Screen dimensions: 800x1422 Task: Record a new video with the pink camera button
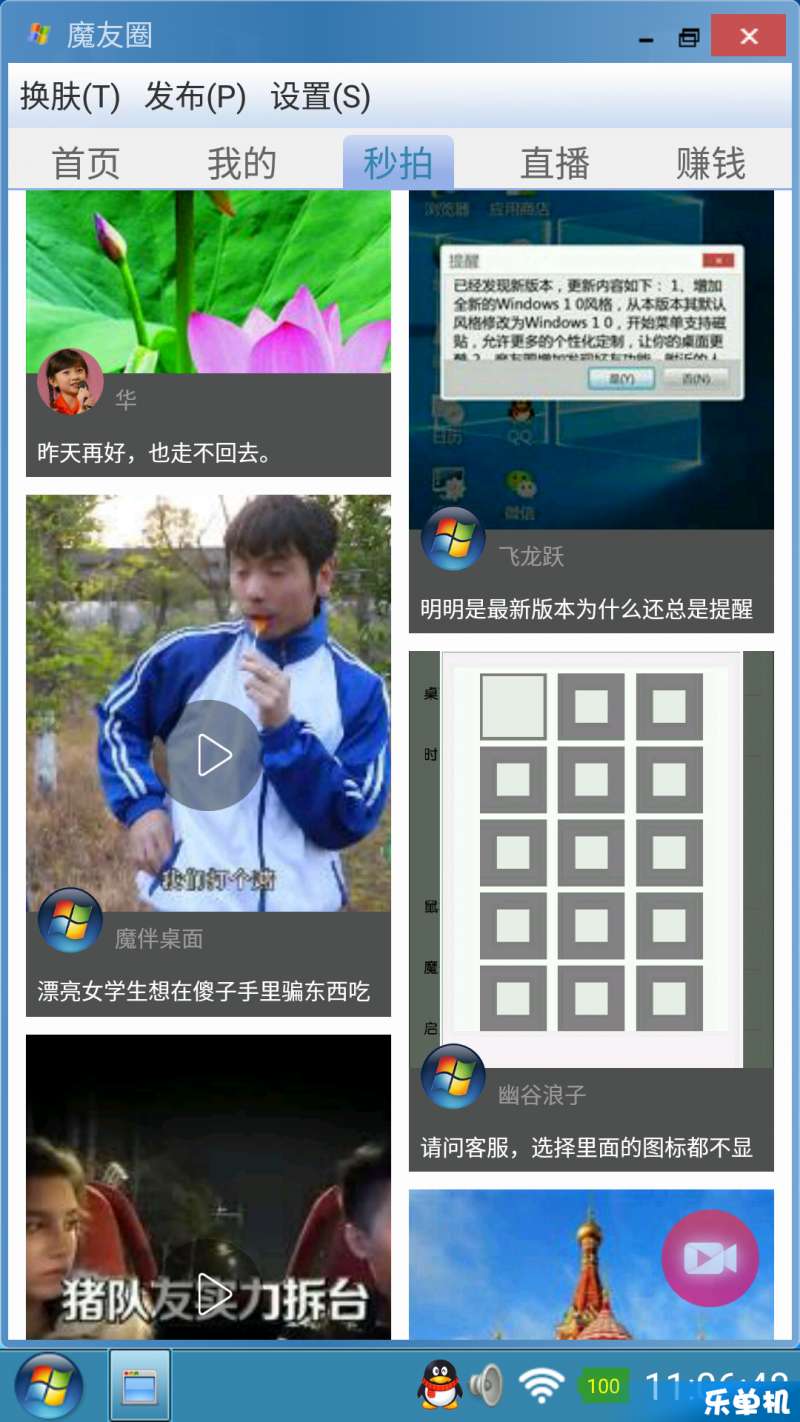point(710,1258)
